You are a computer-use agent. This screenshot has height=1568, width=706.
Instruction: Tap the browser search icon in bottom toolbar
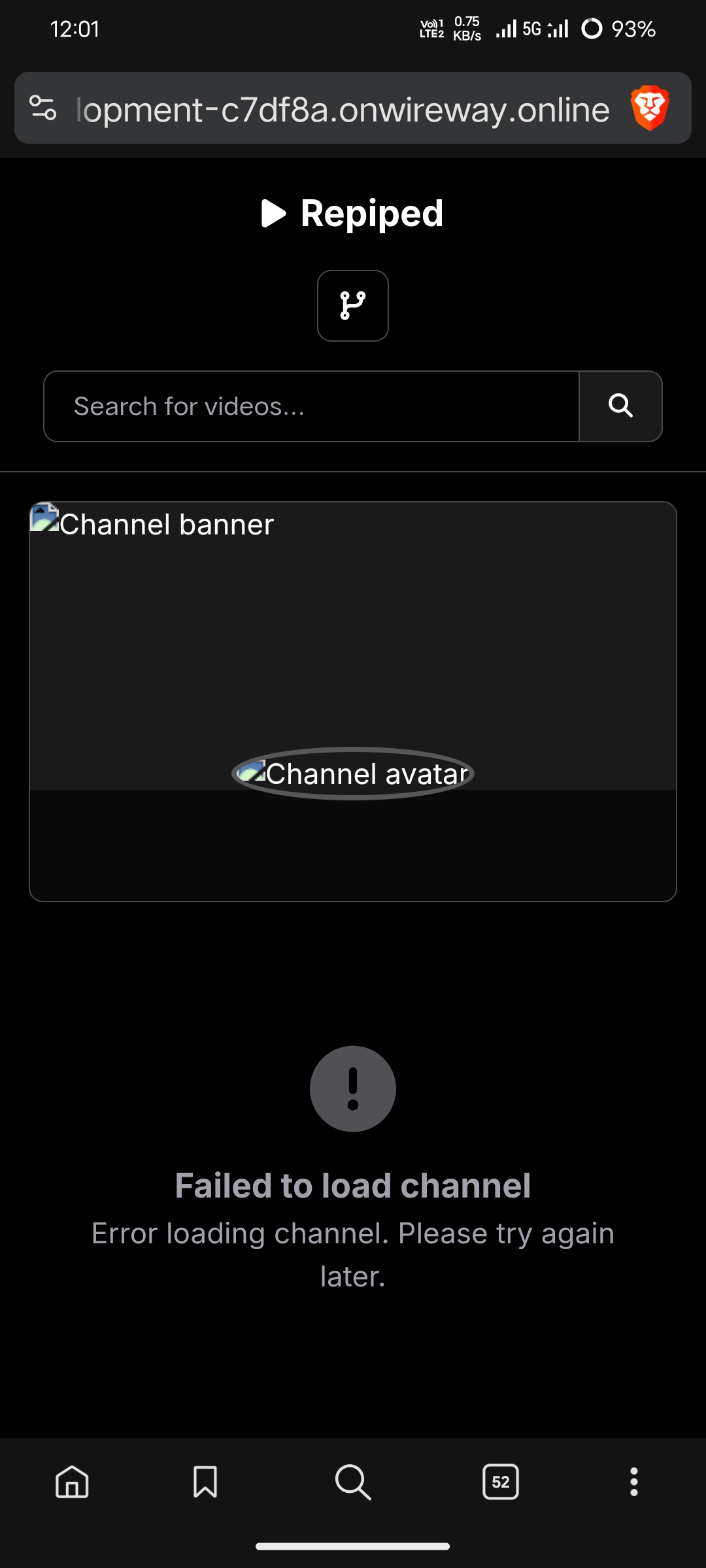(353, 1481)
